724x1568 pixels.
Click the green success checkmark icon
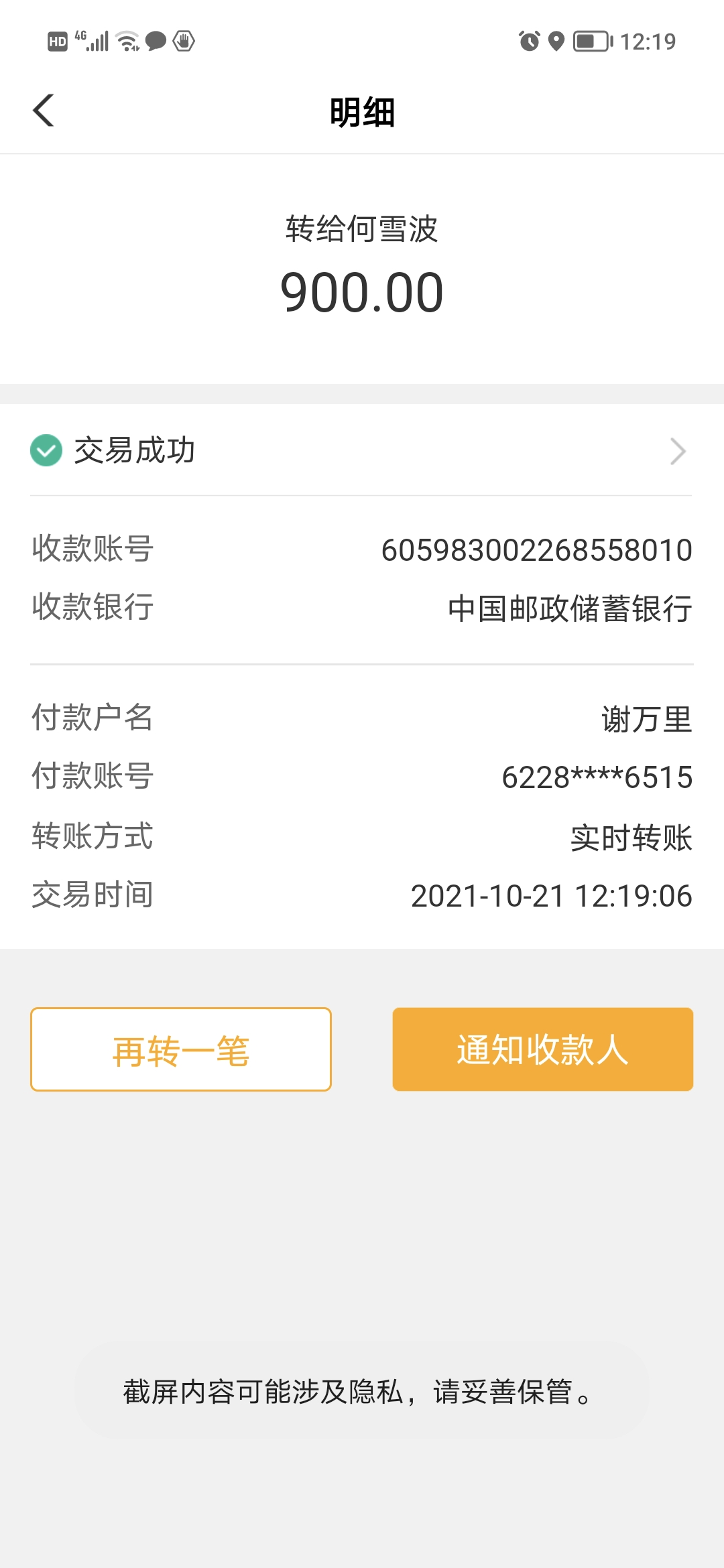45,451
